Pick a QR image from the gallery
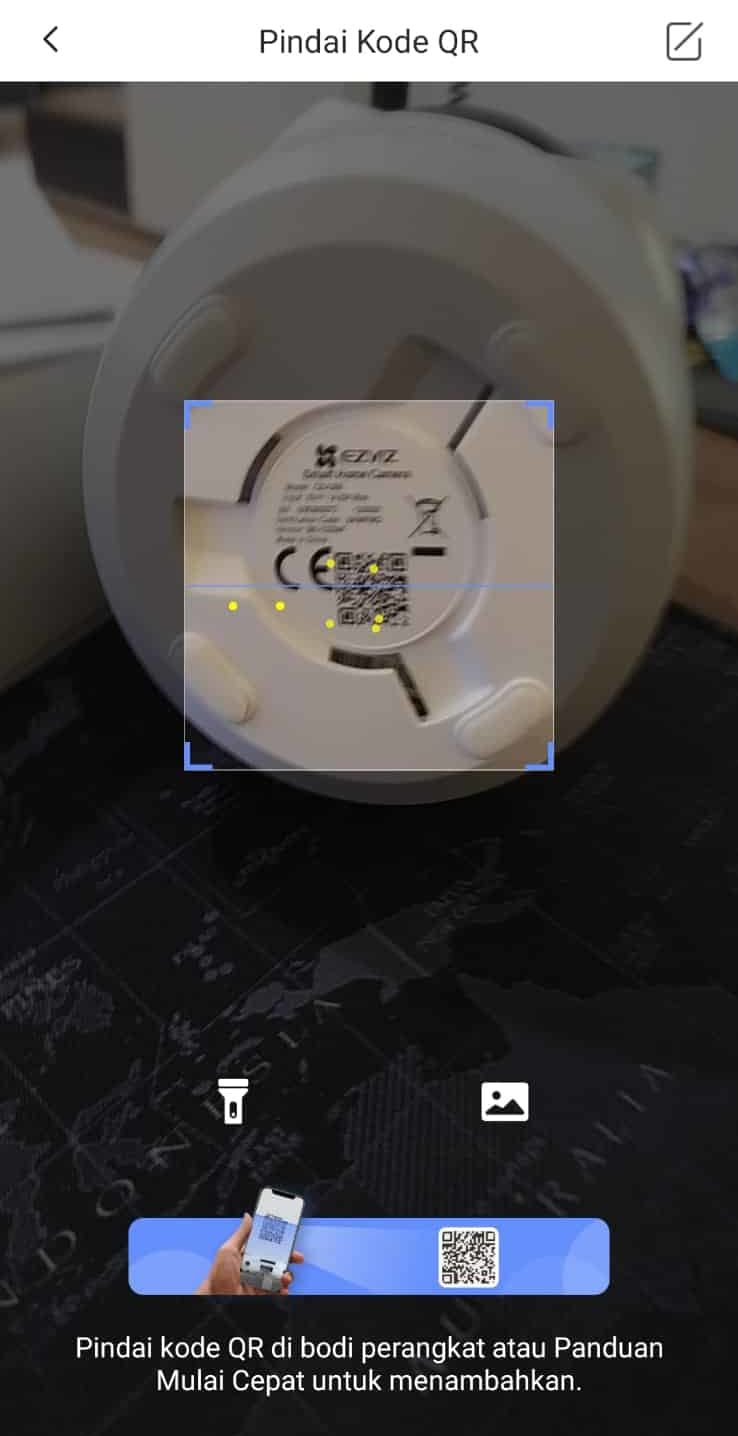The width and height of the screenshot is (738, 1436). point(505,1101)
